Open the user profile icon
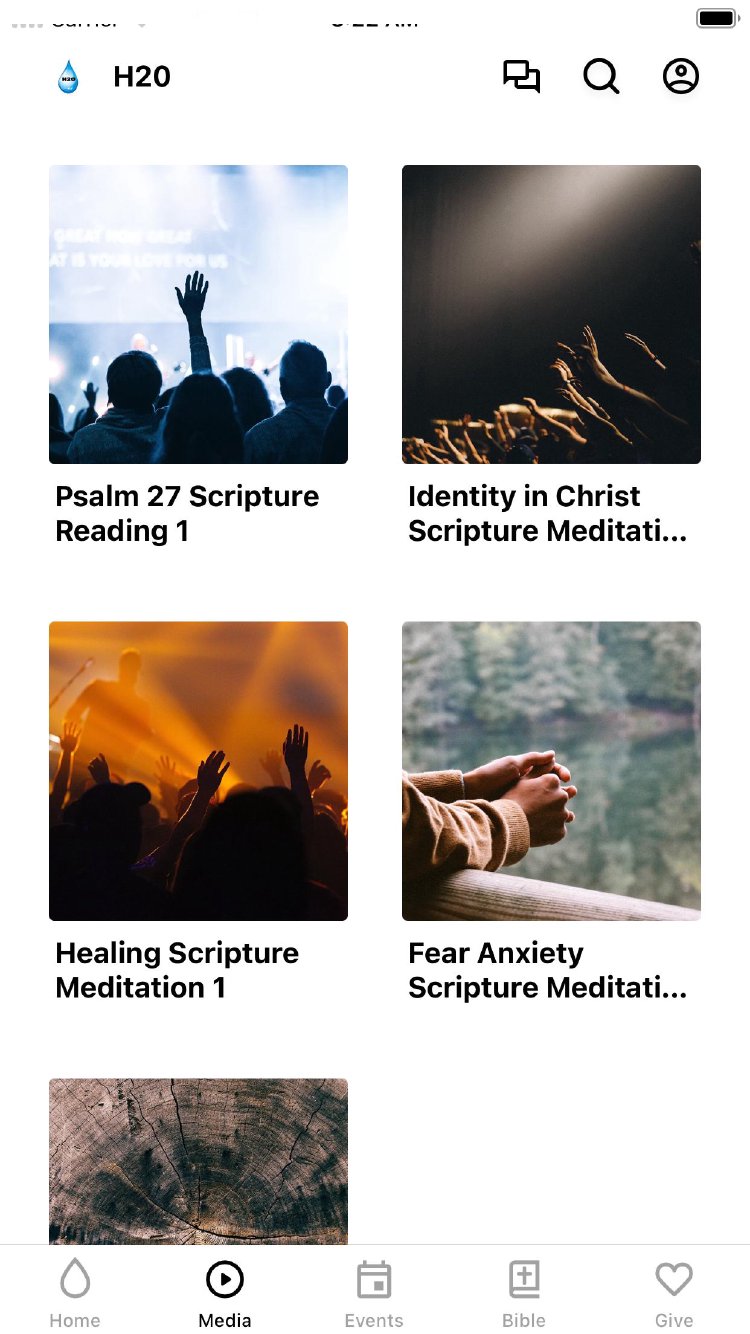This screenshot has width=750, height=1334. [x=681, y=77]
